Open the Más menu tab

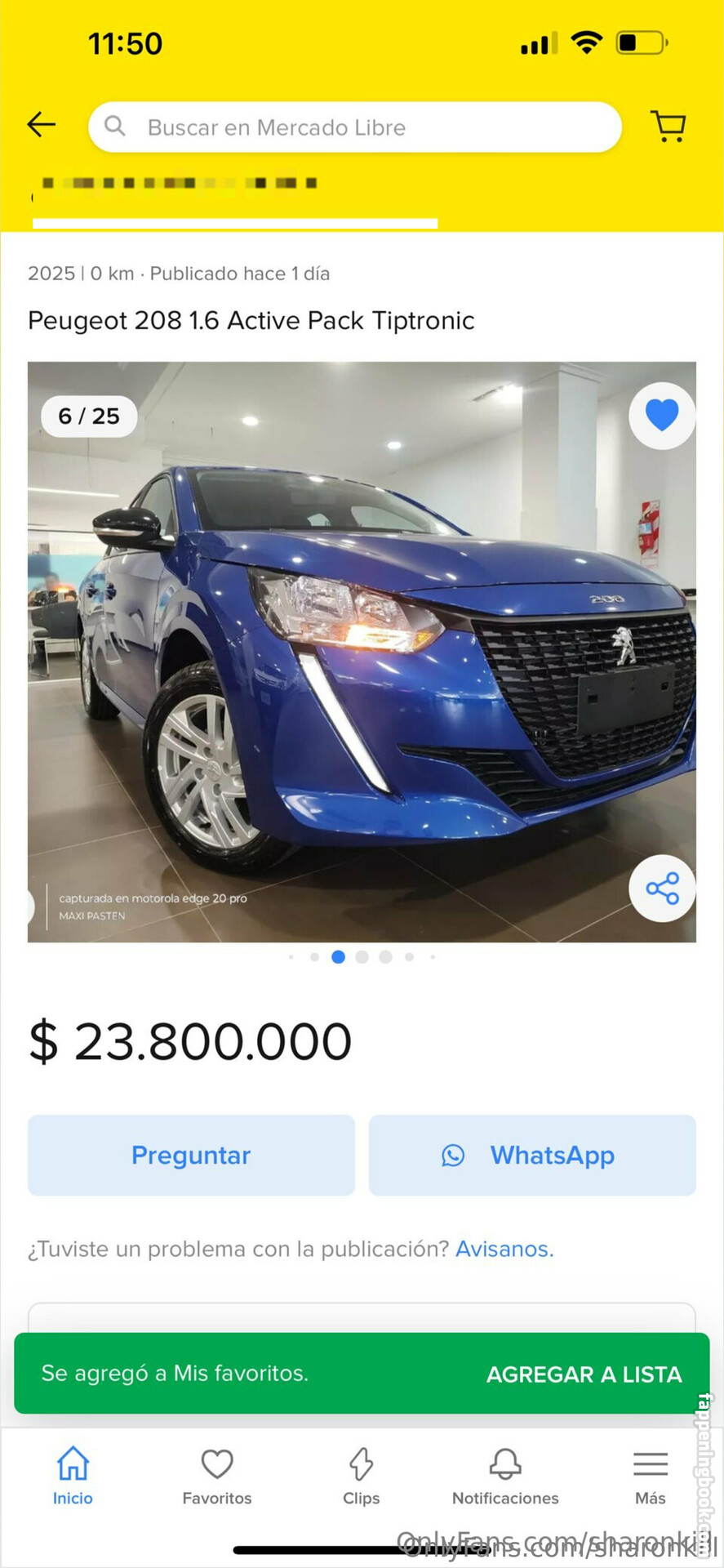coord(650,1476)
